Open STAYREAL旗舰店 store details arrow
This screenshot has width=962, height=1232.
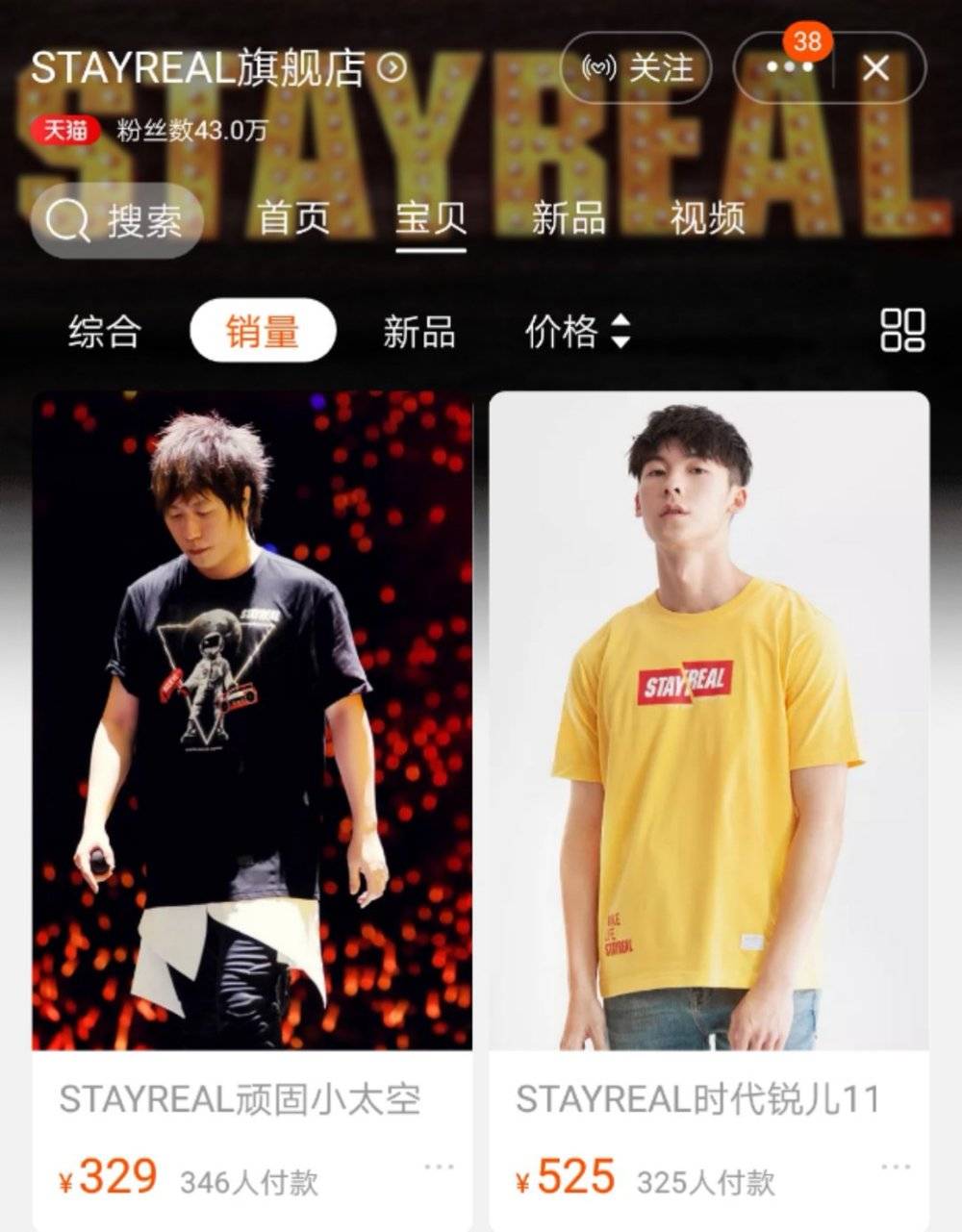pos(392,68)
